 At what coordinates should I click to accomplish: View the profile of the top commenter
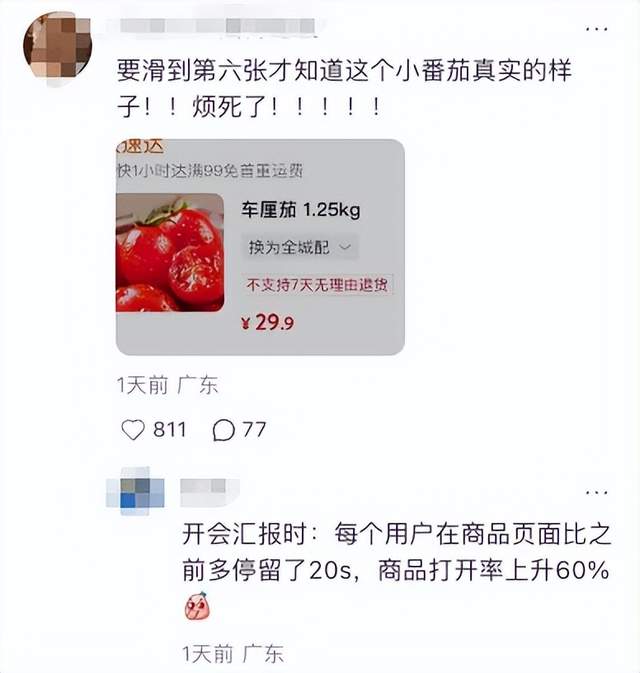pos(57,44)
